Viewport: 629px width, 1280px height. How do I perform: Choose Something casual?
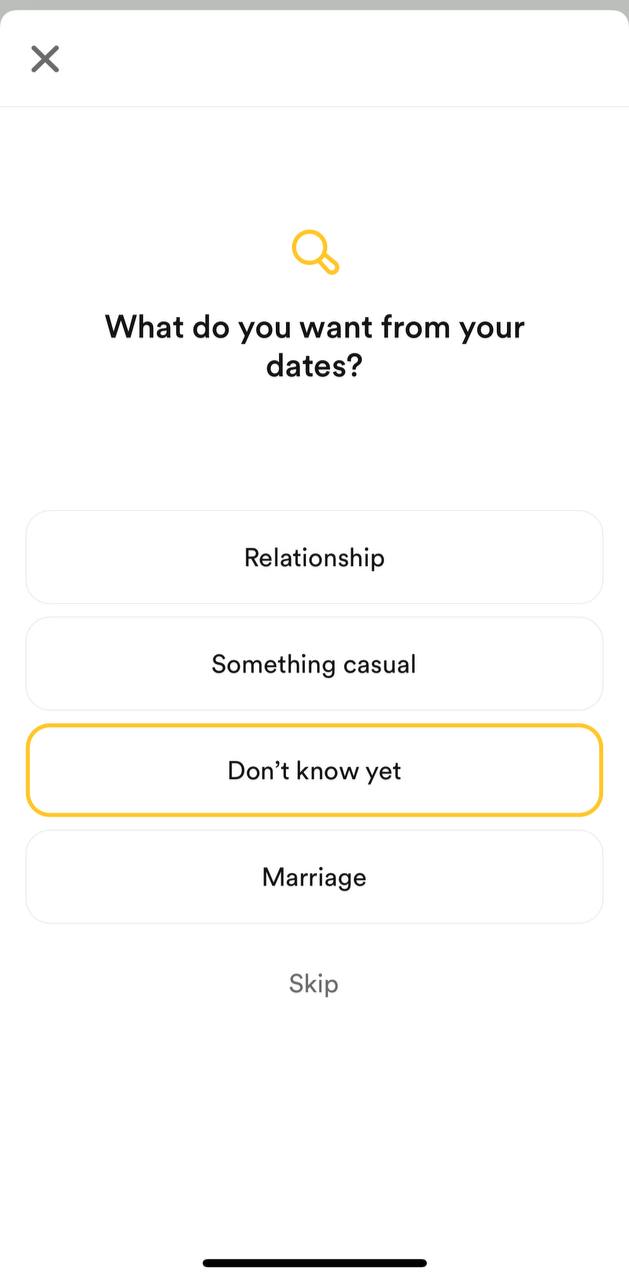tap(314, 664)
